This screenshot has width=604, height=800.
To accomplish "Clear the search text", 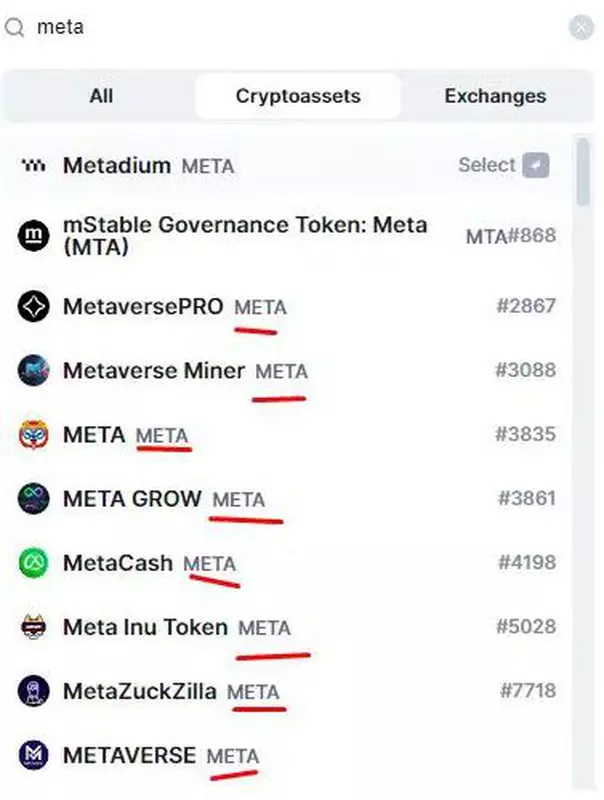I will [x=581, y=28].
